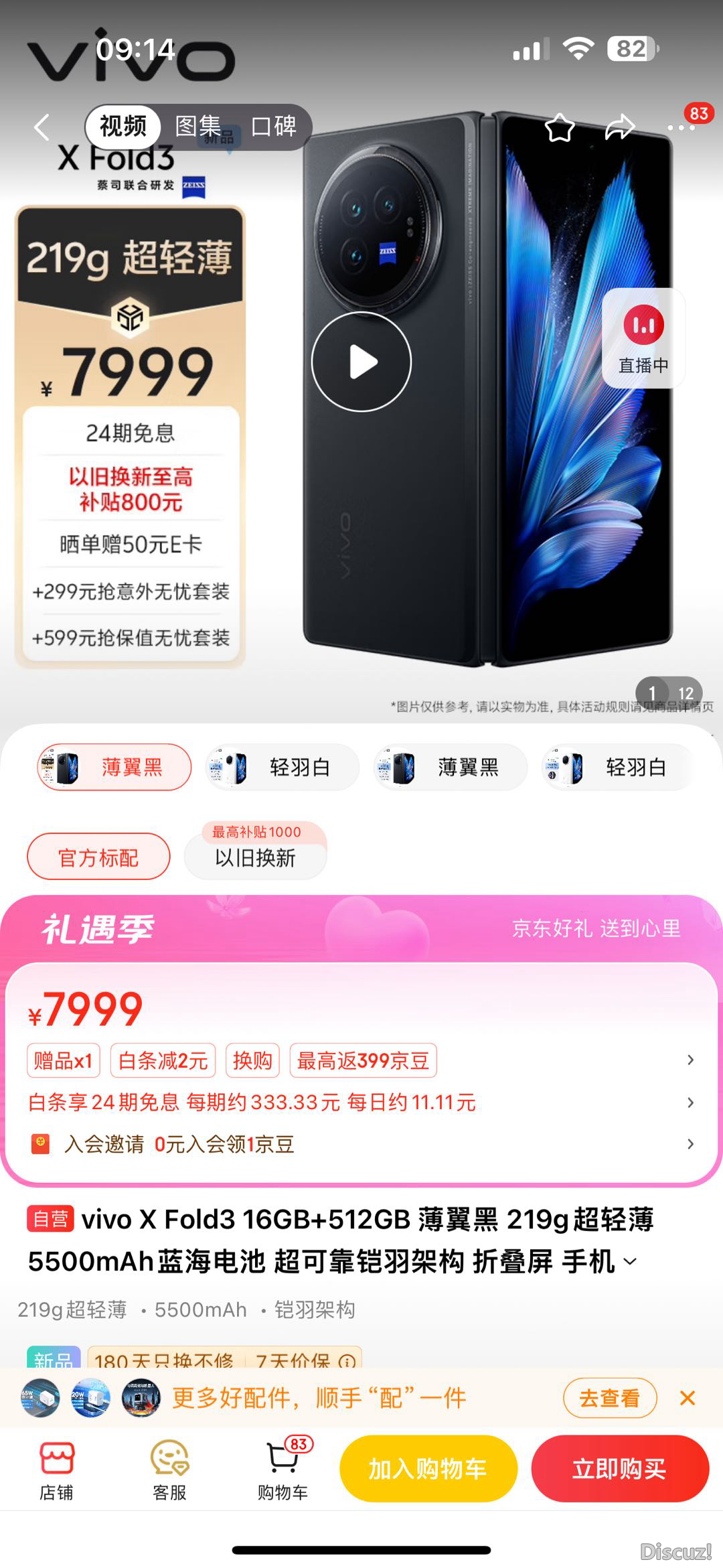Dismiss the accessories banner
The width and height of the screenshot is (723, 1568).
[688, 1399]
